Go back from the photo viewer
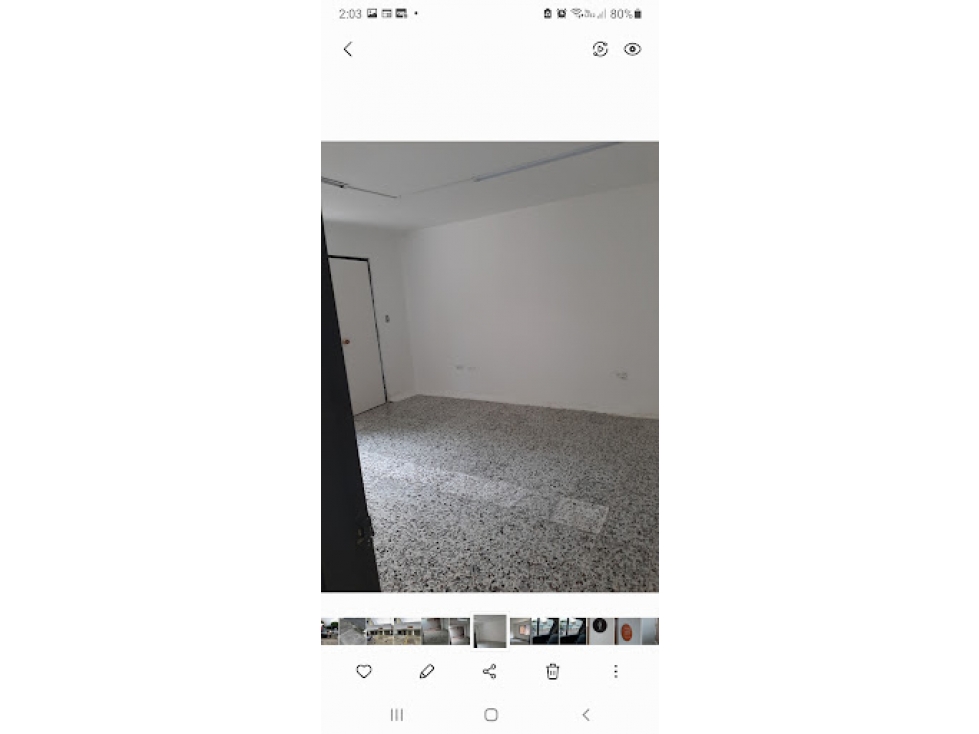 pos(348,49)
